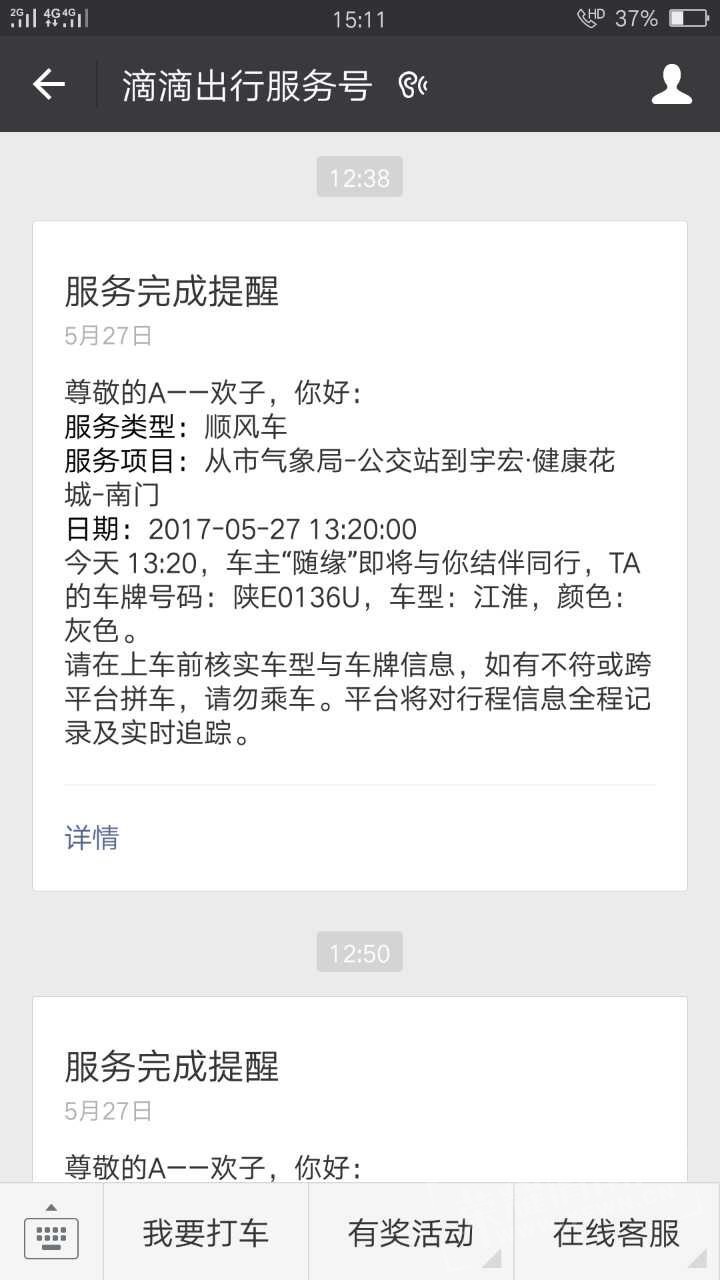Open the 有奖活动 menu

click(x=411, y=1233)
